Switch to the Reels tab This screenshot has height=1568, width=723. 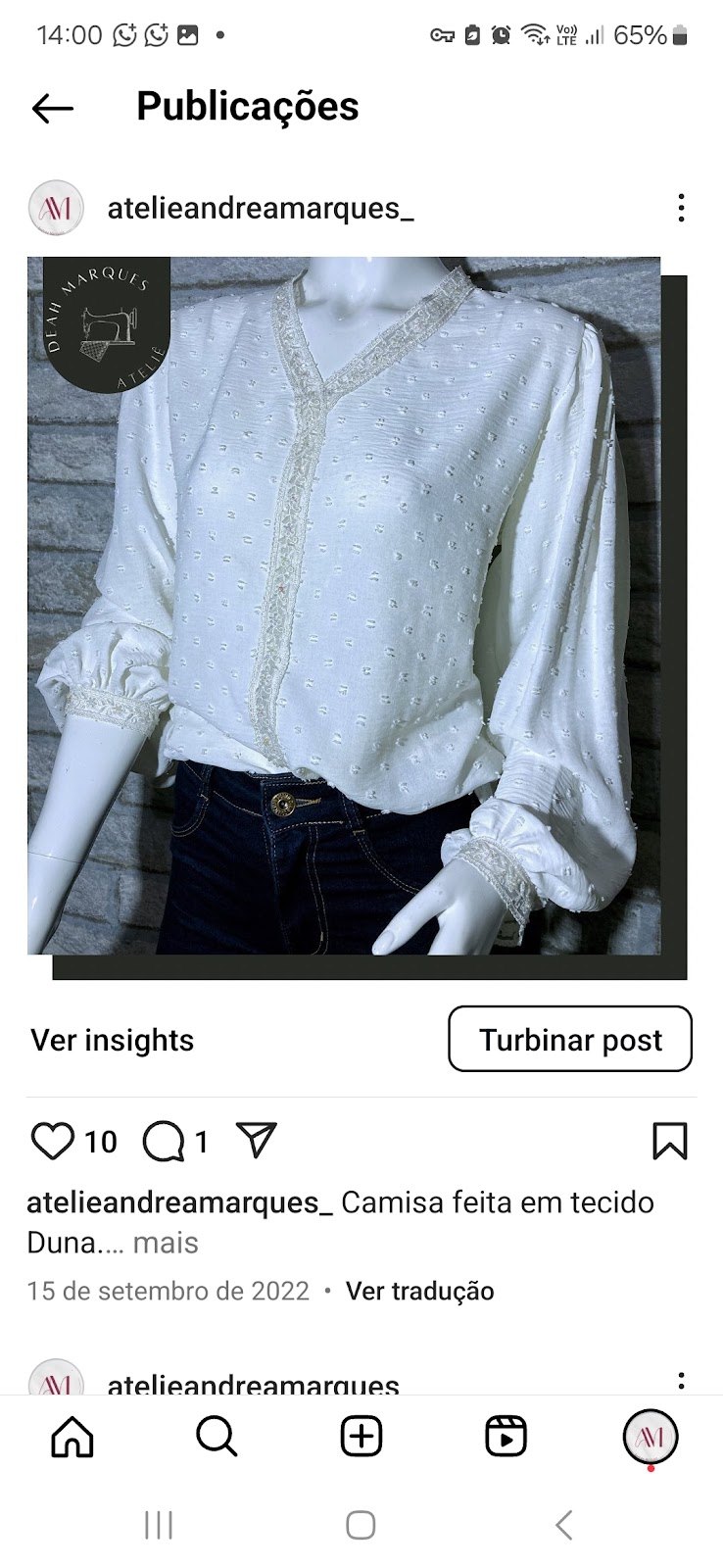tap(506, 1438)
